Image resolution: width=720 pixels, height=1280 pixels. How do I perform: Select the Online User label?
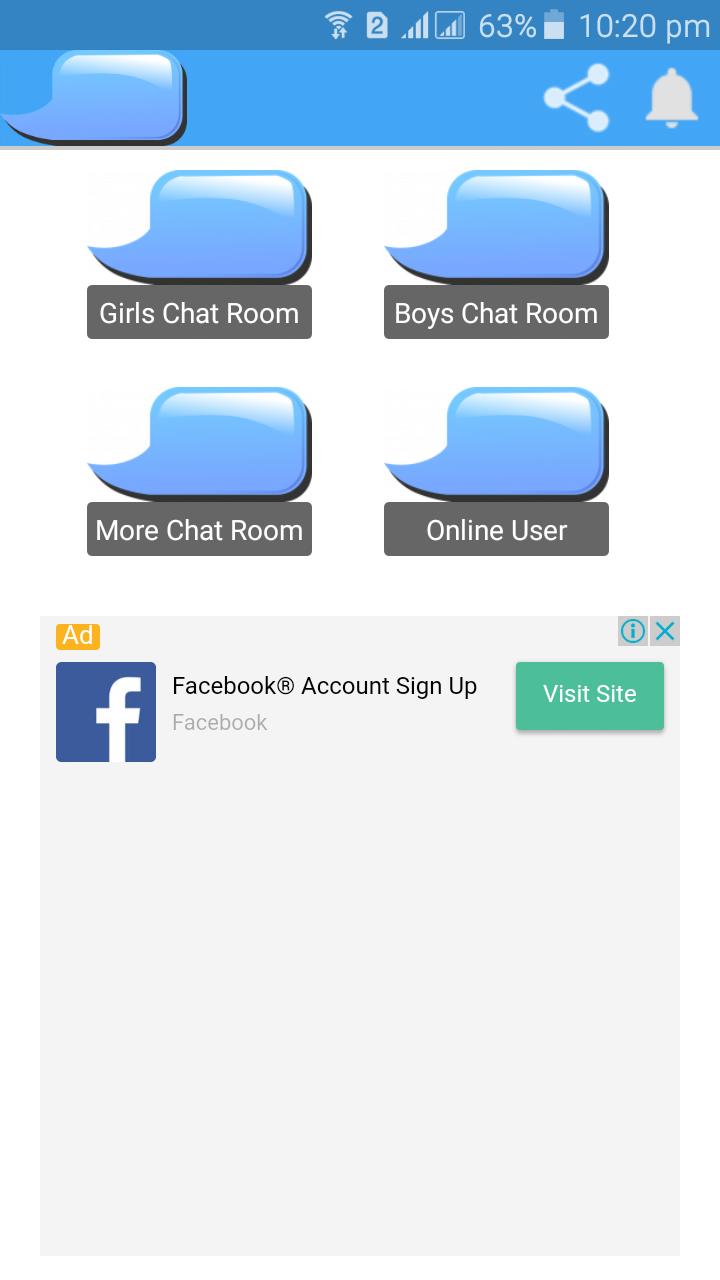[496, 529]
